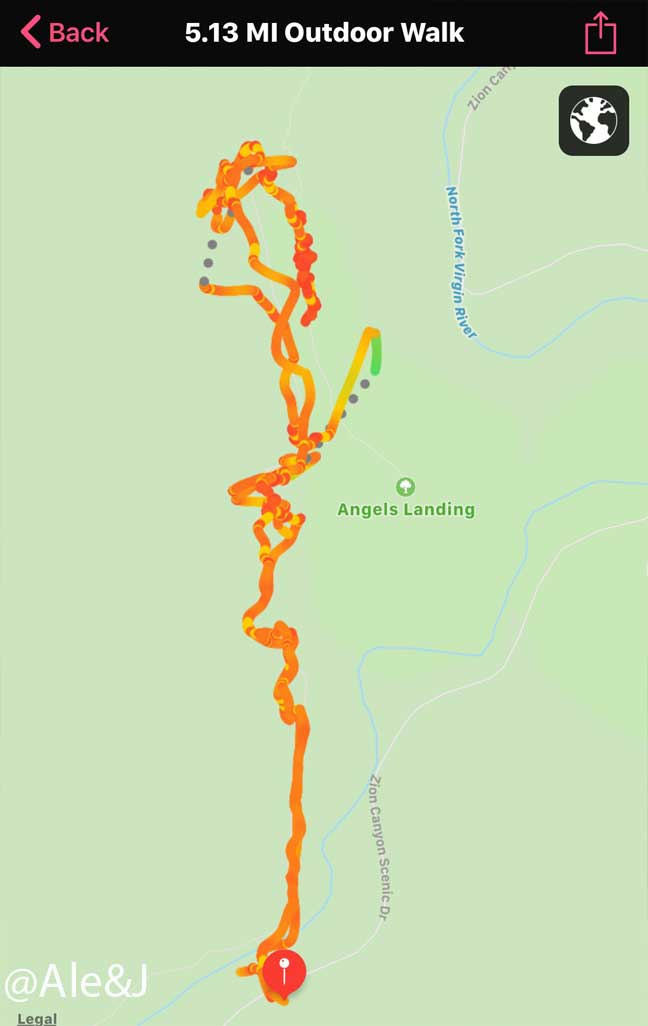The image size is (648, 1026).
Task: Share the workout route map
Action: [x=600, y=32]
